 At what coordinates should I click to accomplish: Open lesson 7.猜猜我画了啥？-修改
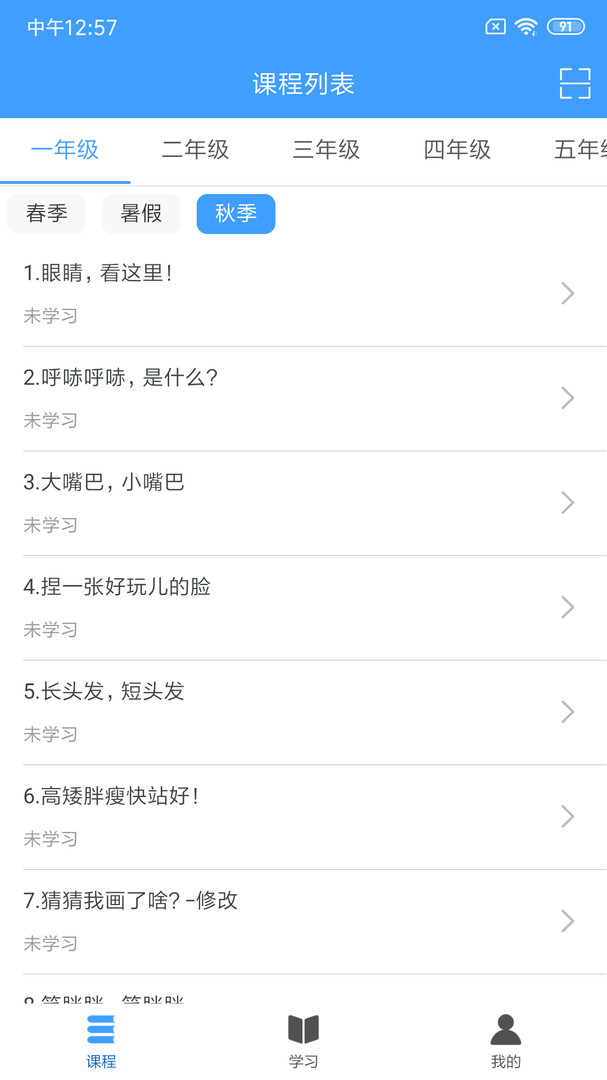coord(300,920)
